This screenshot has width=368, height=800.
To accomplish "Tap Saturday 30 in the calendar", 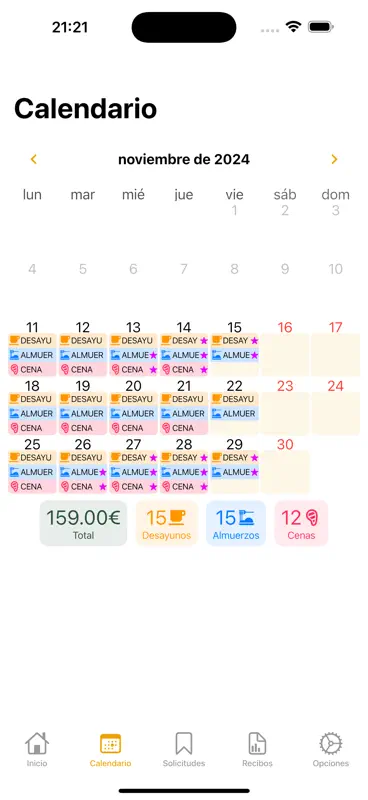I will [x=285, y=466].
